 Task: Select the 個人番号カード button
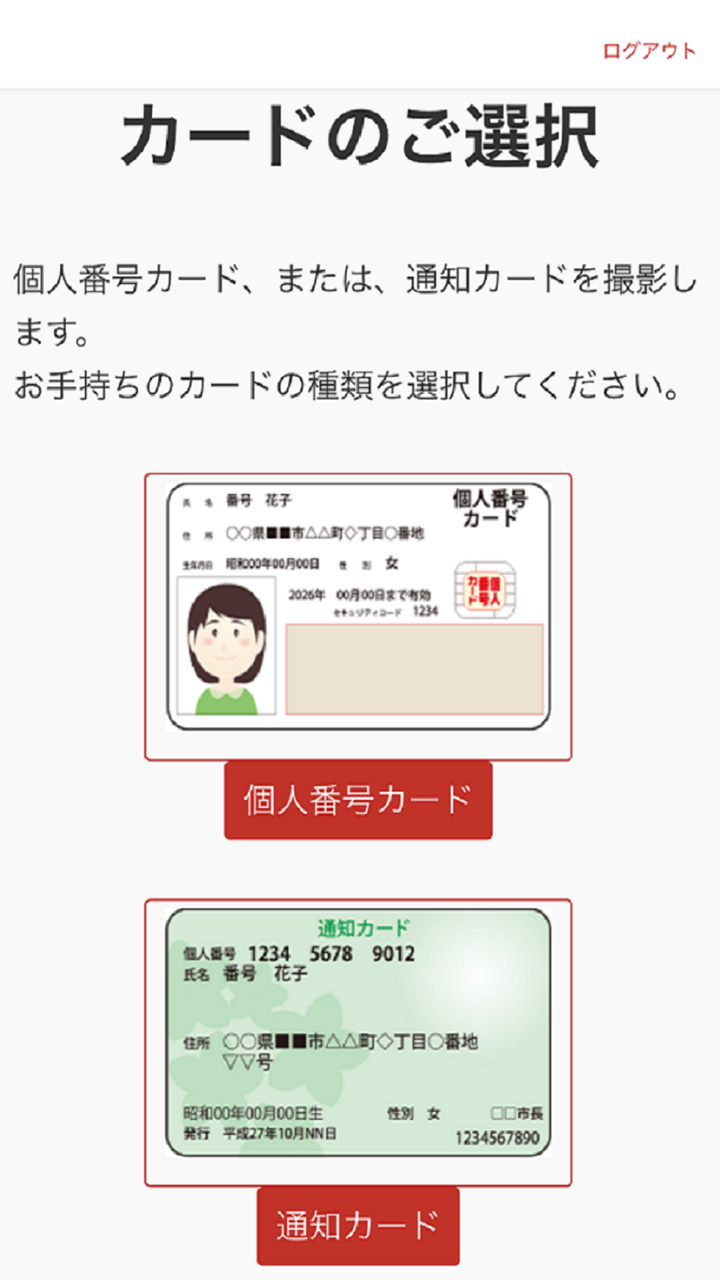click(x=358, y=800)
